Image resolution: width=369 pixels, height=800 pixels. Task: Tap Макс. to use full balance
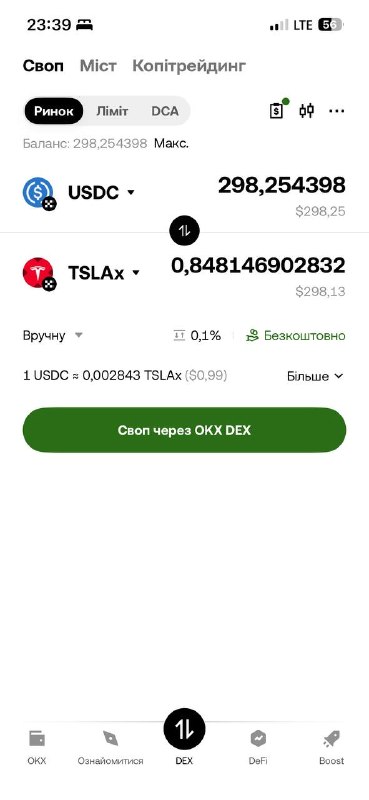click(x=171, y=143)
